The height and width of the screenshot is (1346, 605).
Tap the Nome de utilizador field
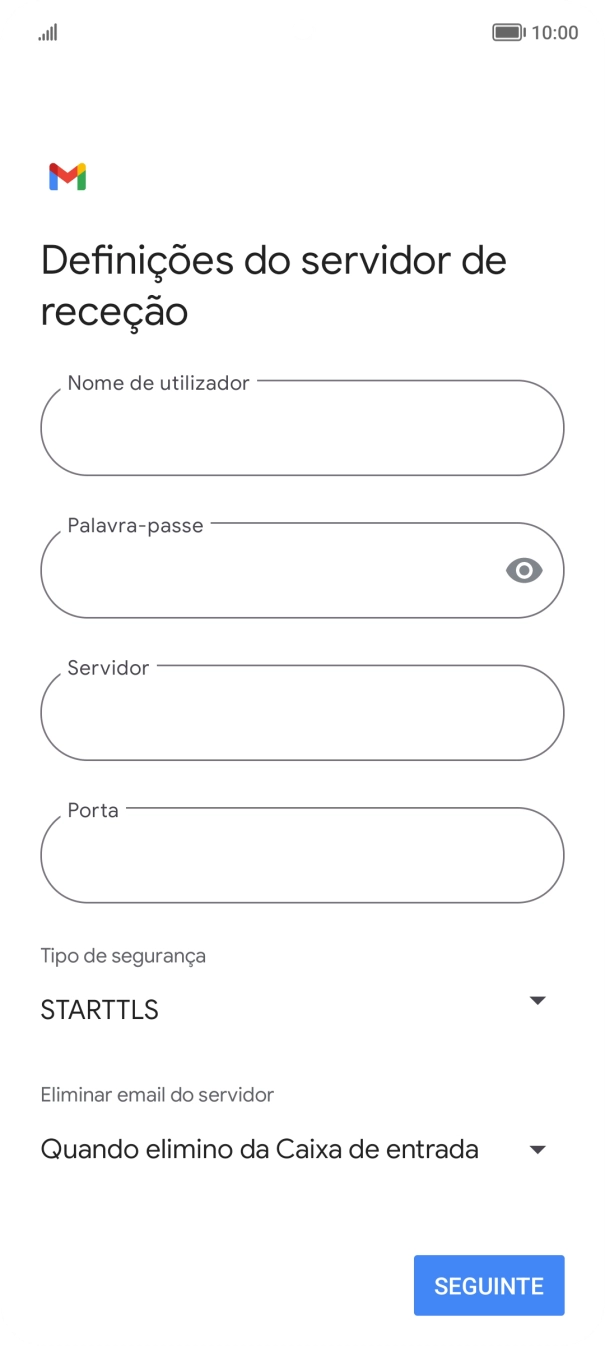pyautogui.click(x=302, y=428)
